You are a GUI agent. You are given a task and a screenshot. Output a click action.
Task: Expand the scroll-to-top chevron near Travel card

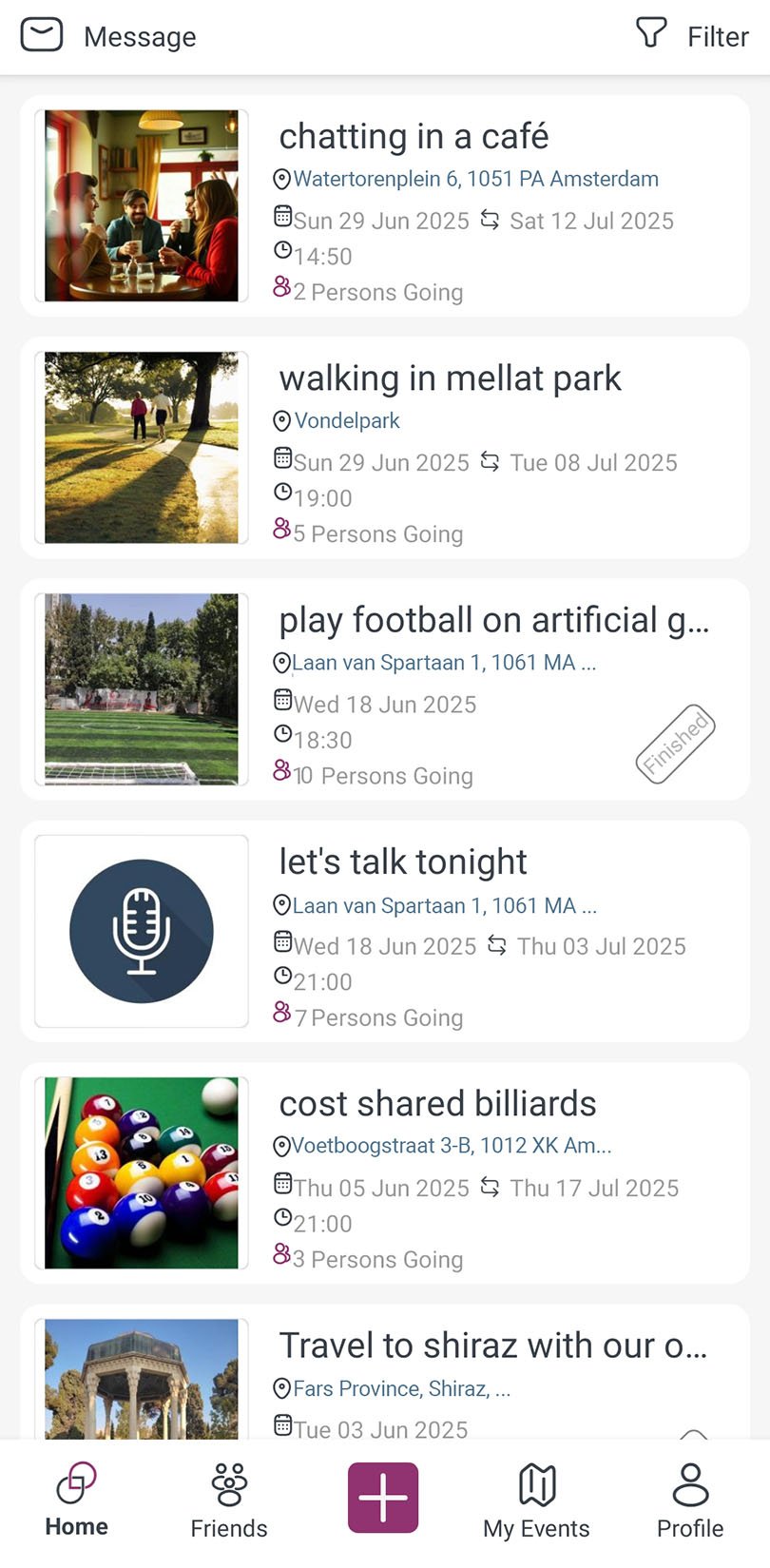[x=695, y=1436]
